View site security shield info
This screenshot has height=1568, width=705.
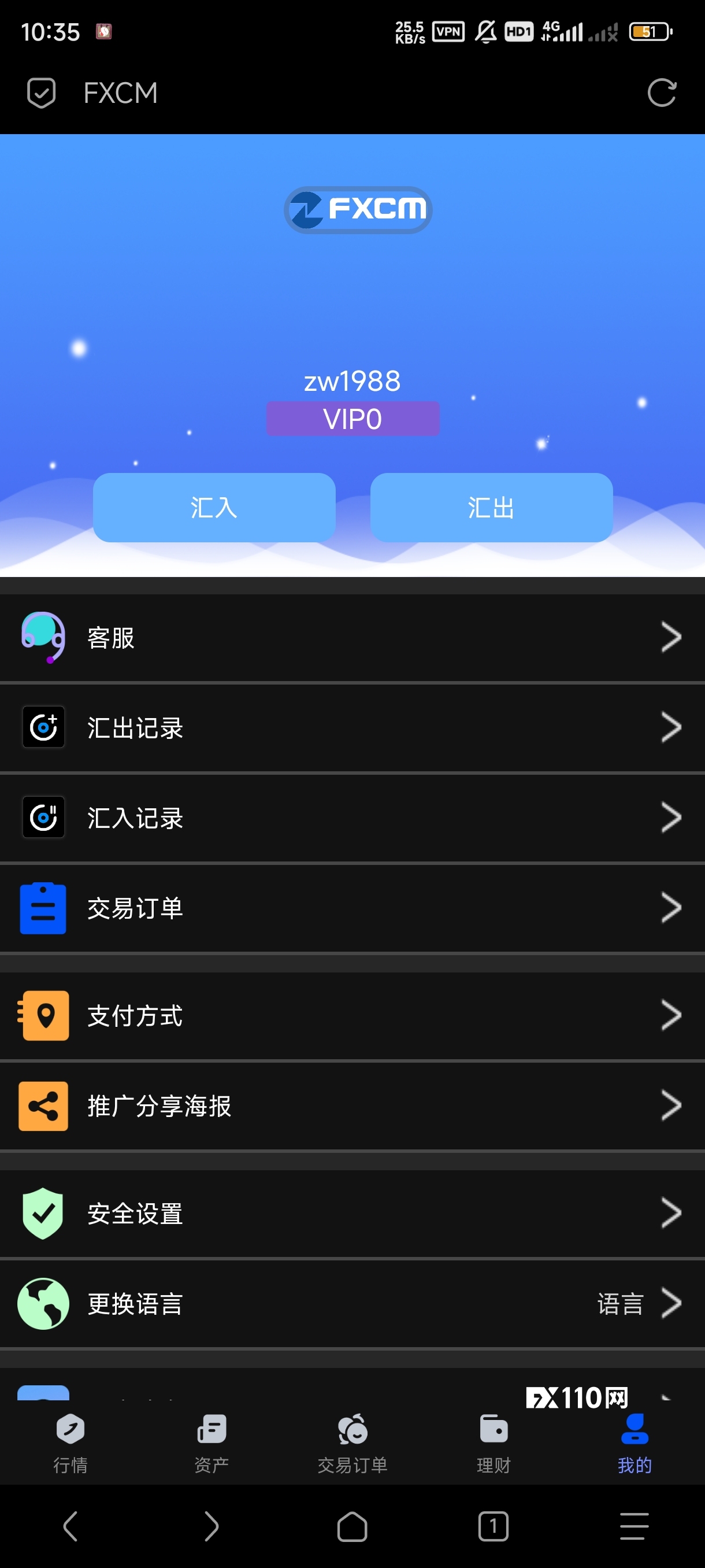[x=42, y=93]
